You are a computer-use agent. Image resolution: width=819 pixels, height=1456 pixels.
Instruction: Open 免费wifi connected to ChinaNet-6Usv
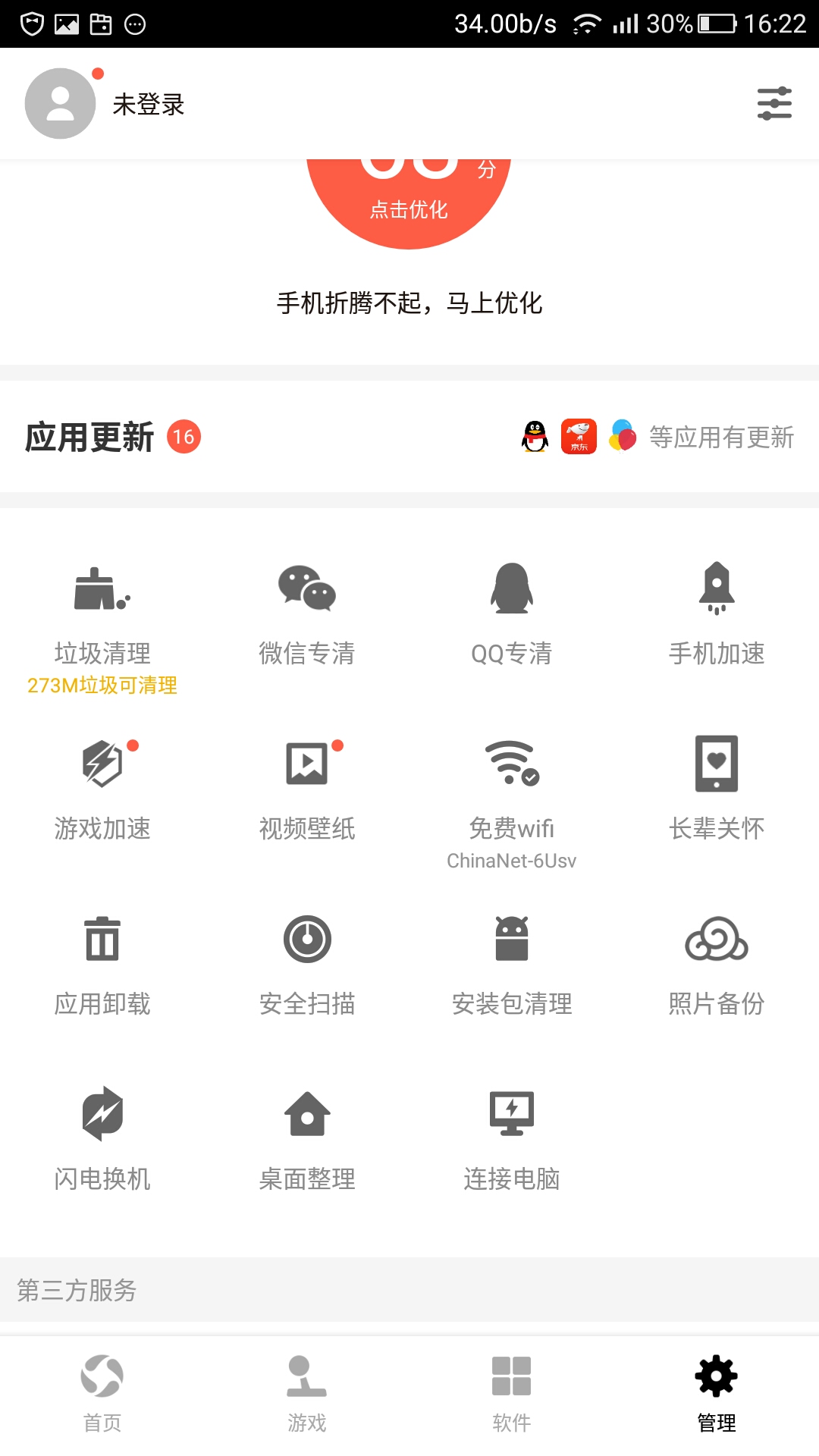(x=511, y=789)
